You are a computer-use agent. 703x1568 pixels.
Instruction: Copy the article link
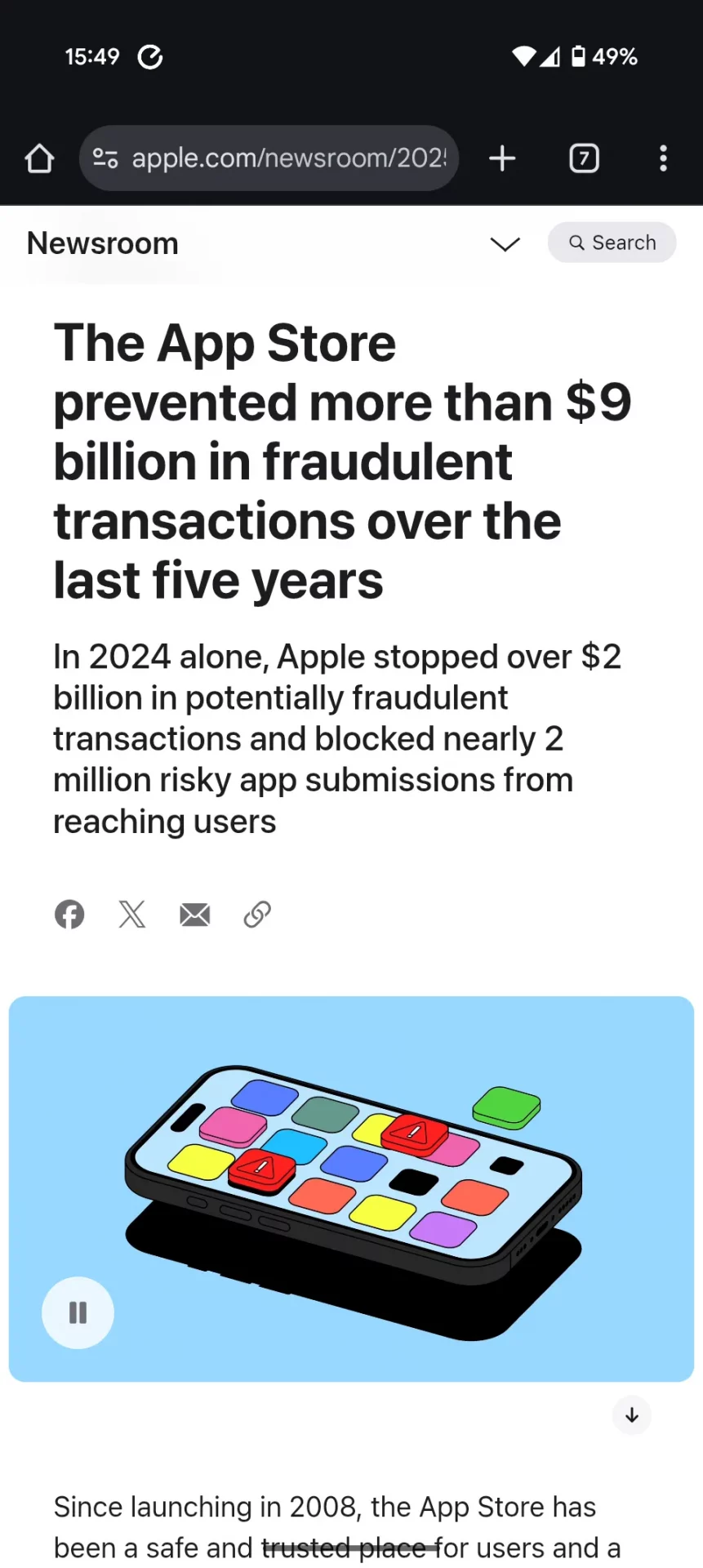257,914
